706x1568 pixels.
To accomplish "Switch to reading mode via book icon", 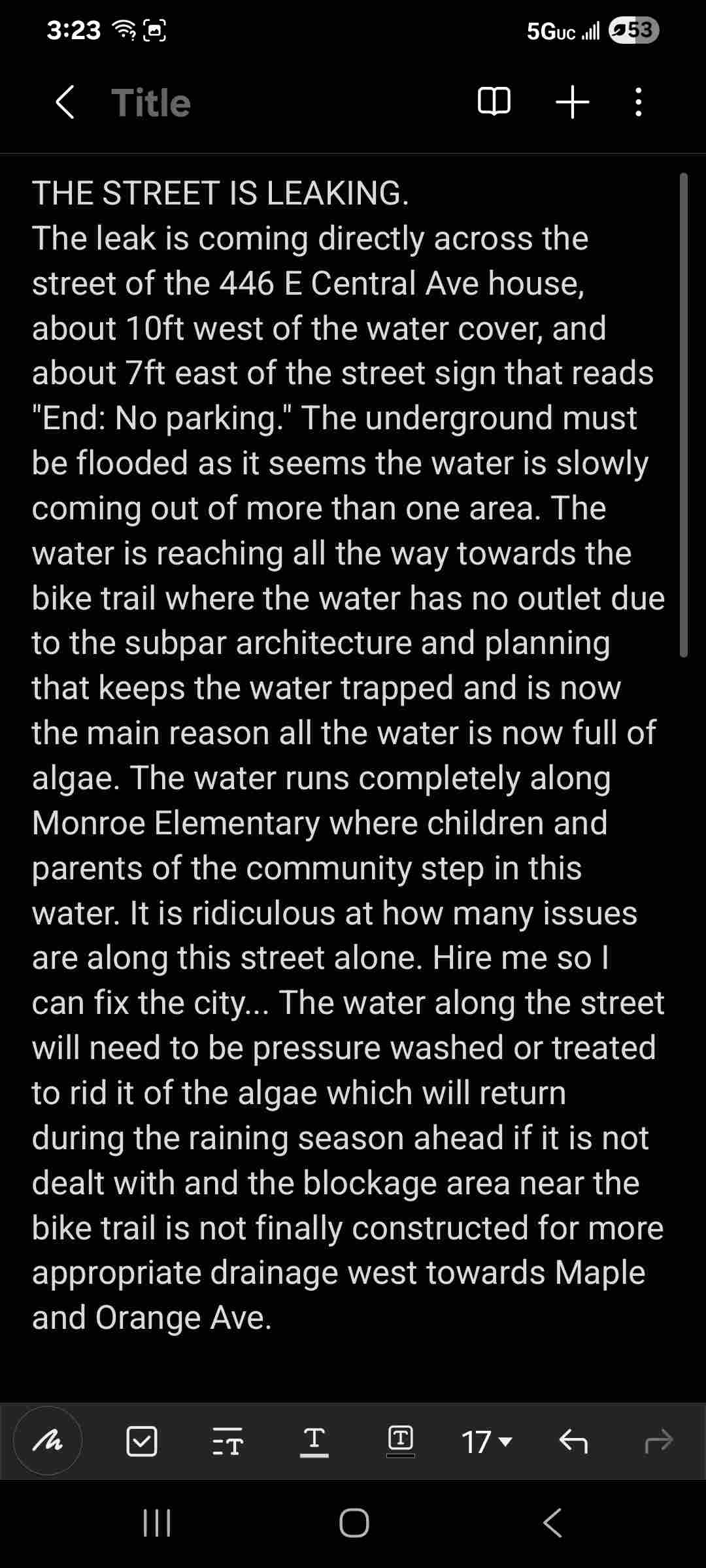I will point(494,102).
